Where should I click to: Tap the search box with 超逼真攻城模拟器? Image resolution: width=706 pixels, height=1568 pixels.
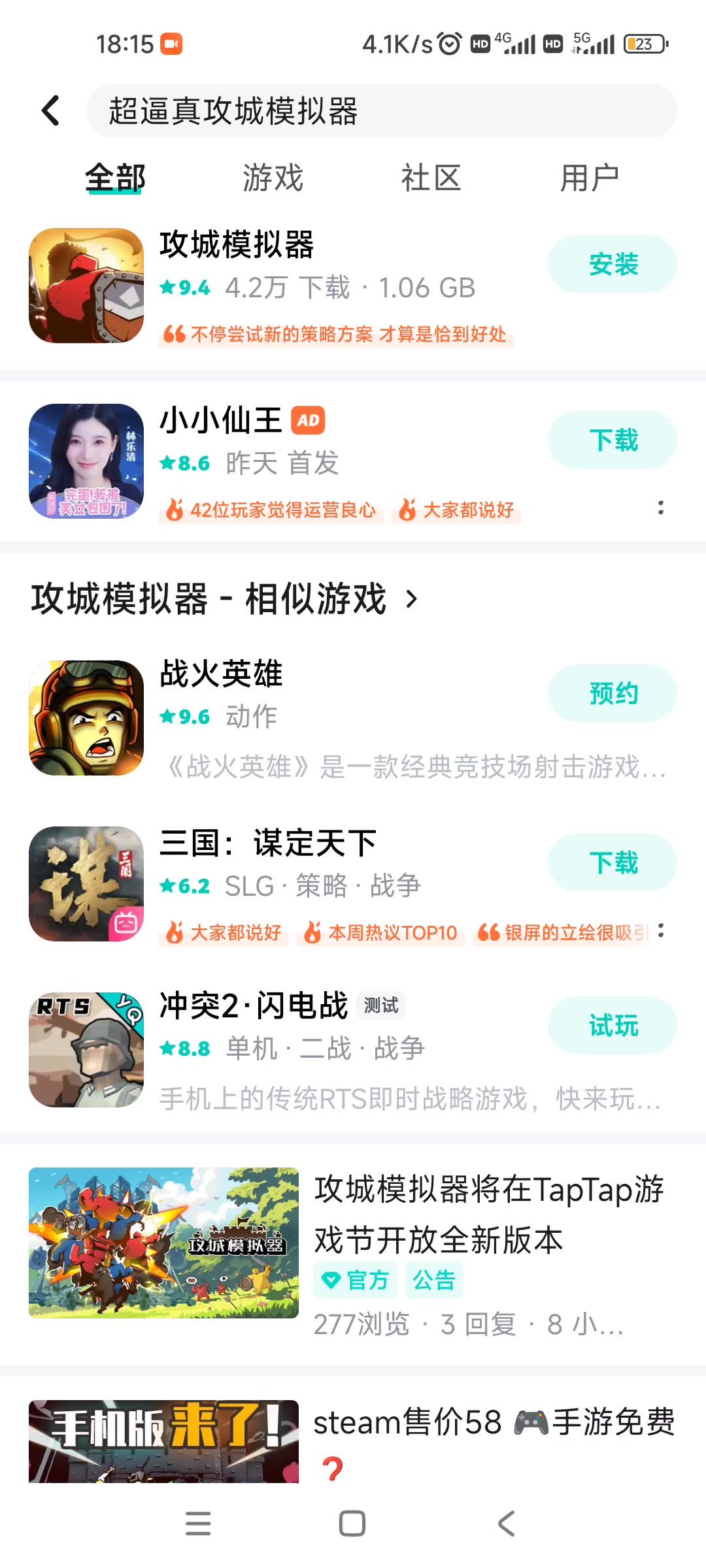pyautogui.click(x=381, y=110)
